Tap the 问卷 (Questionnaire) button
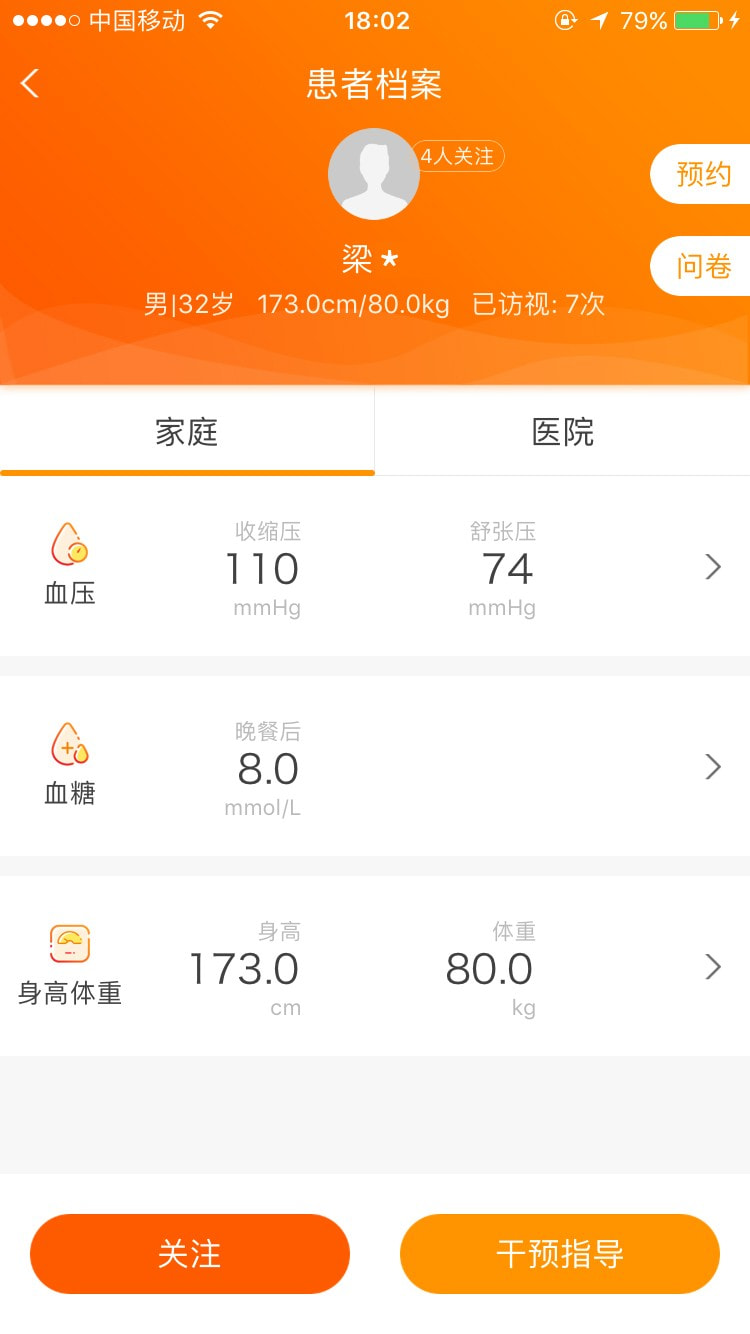The width and height of the screenshot is (750, 1334). click(705, 266)
